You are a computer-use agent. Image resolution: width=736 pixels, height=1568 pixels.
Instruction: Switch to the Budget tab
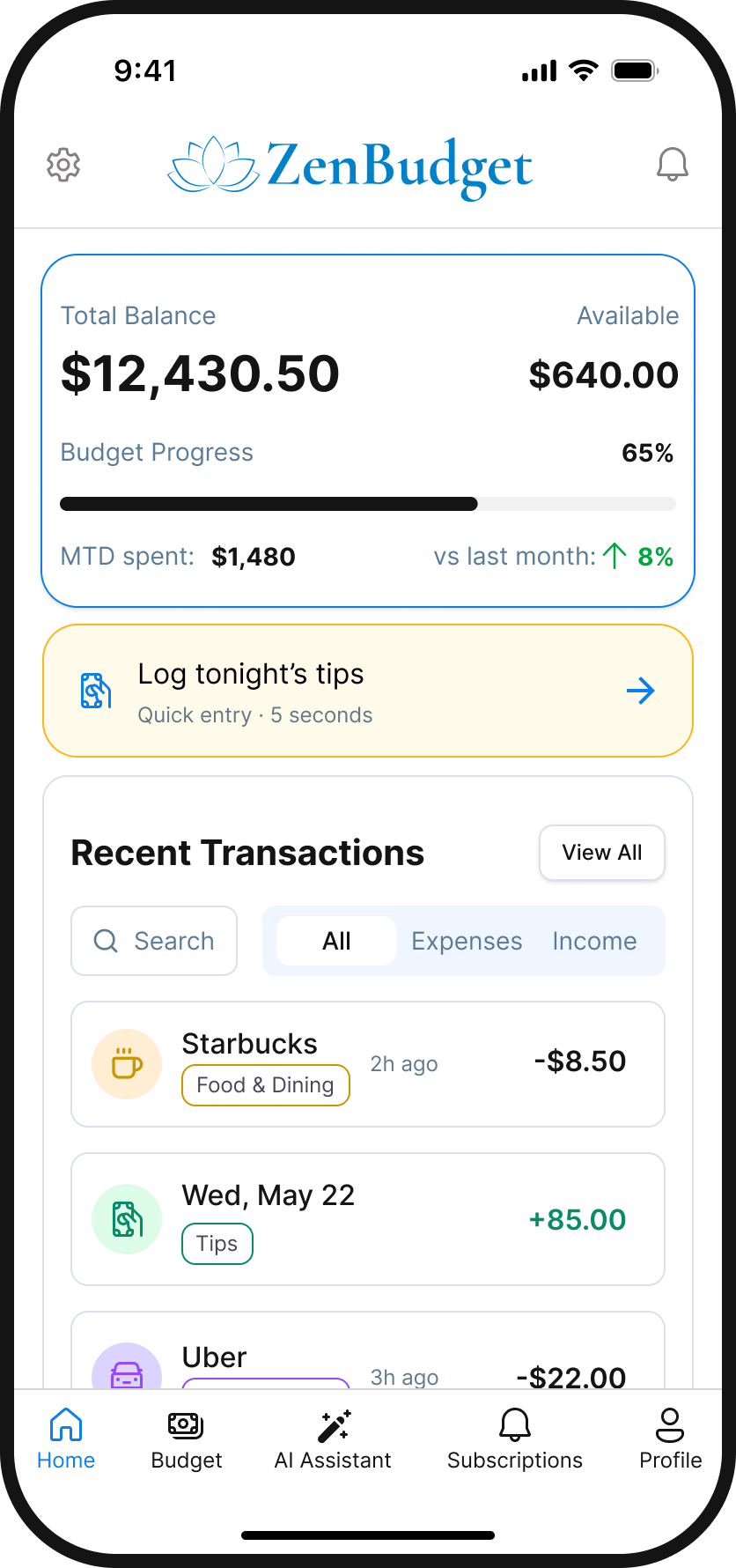[x=187, y=1439]
